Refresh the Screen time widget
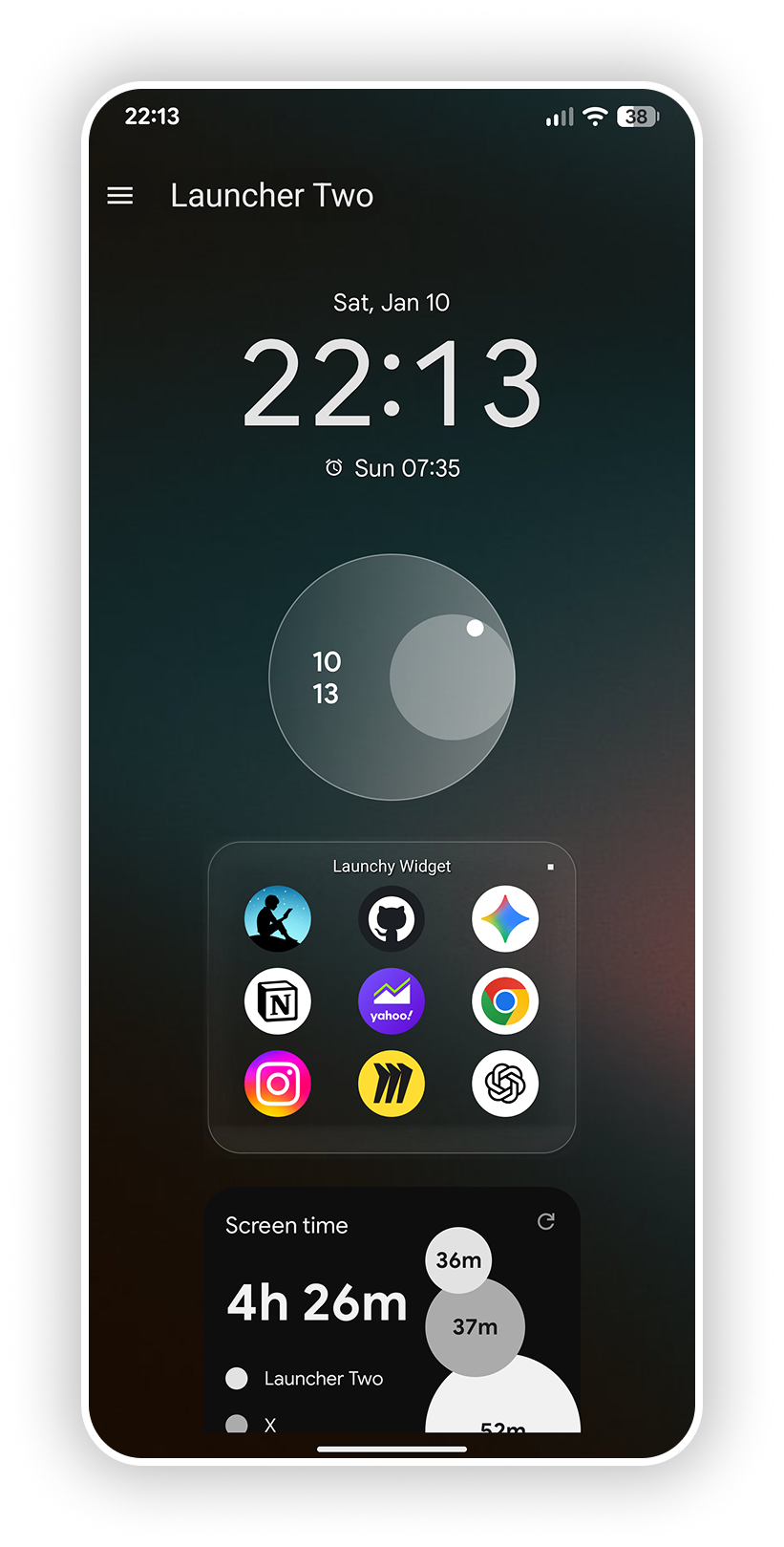This screenshot has width=784, height=1547. point(546,1221)
